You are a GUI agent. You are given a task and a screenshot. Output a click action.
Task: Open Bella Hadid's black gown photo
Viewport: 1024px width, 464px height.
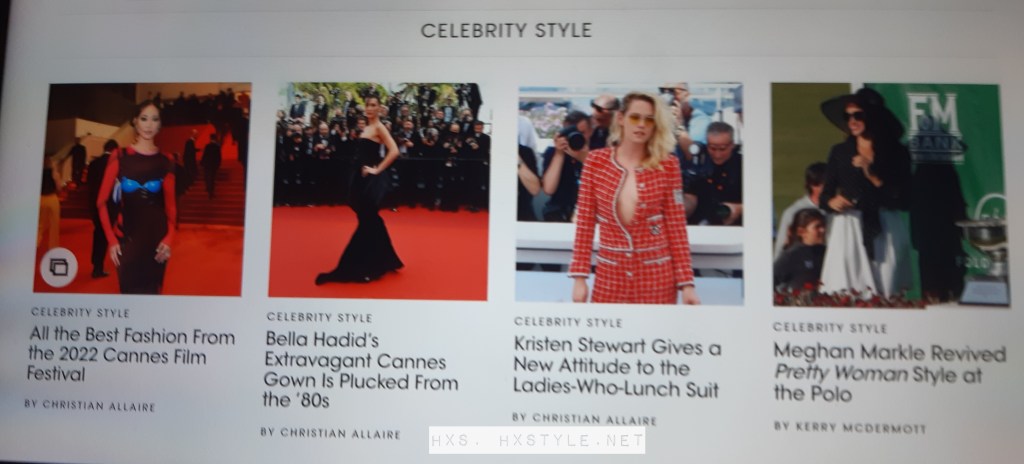(380, 190)
